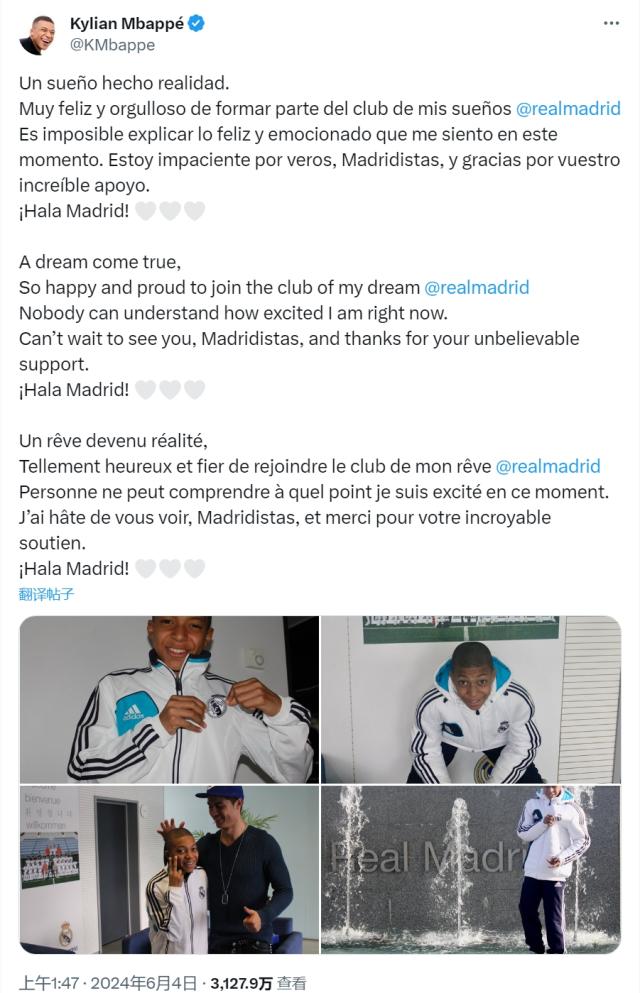View photo of boy holding jacket crest
The image size is (640, 993).
coord(169,699)
